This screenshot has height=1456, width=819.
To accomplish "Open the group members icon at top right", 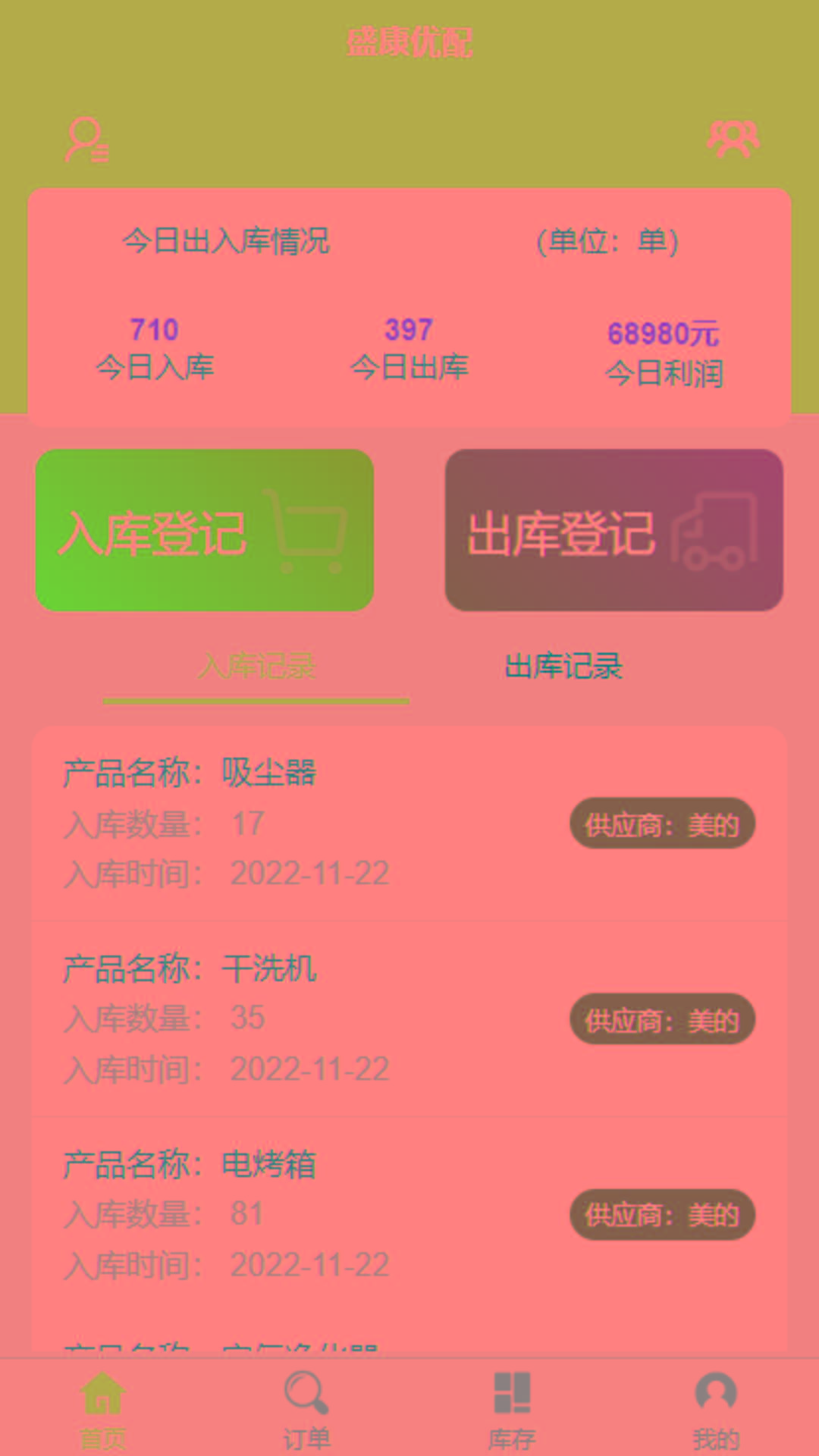I will click(x=733, y=139).
